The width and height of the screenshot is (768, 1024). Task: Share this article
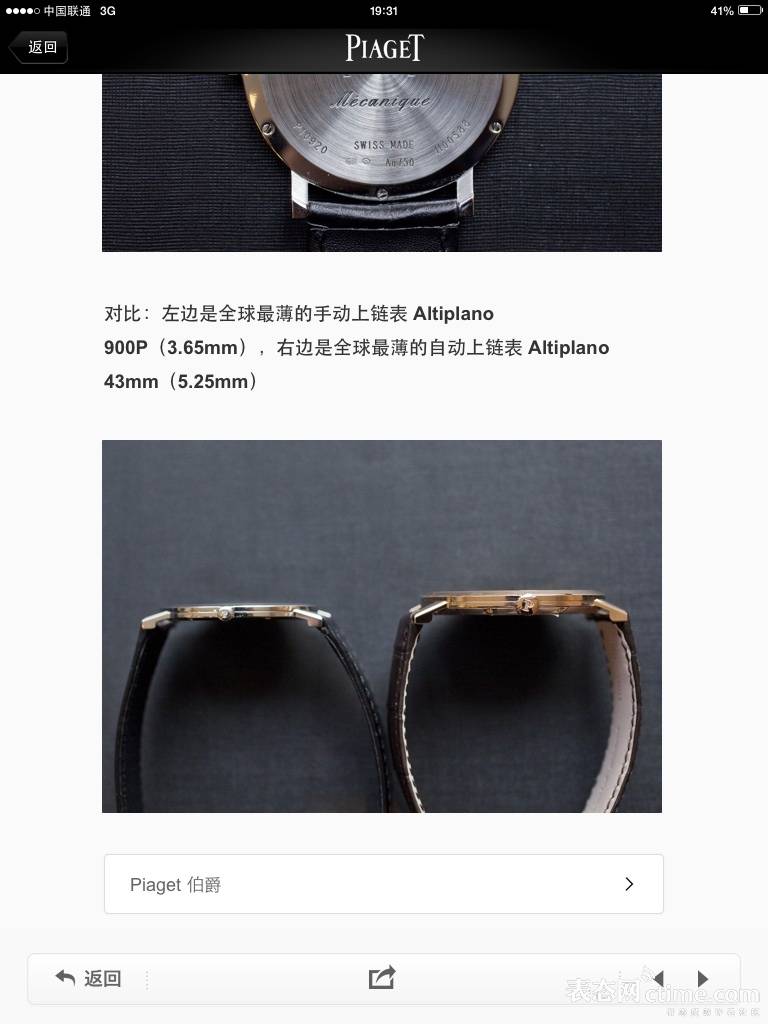click(382, 977)
